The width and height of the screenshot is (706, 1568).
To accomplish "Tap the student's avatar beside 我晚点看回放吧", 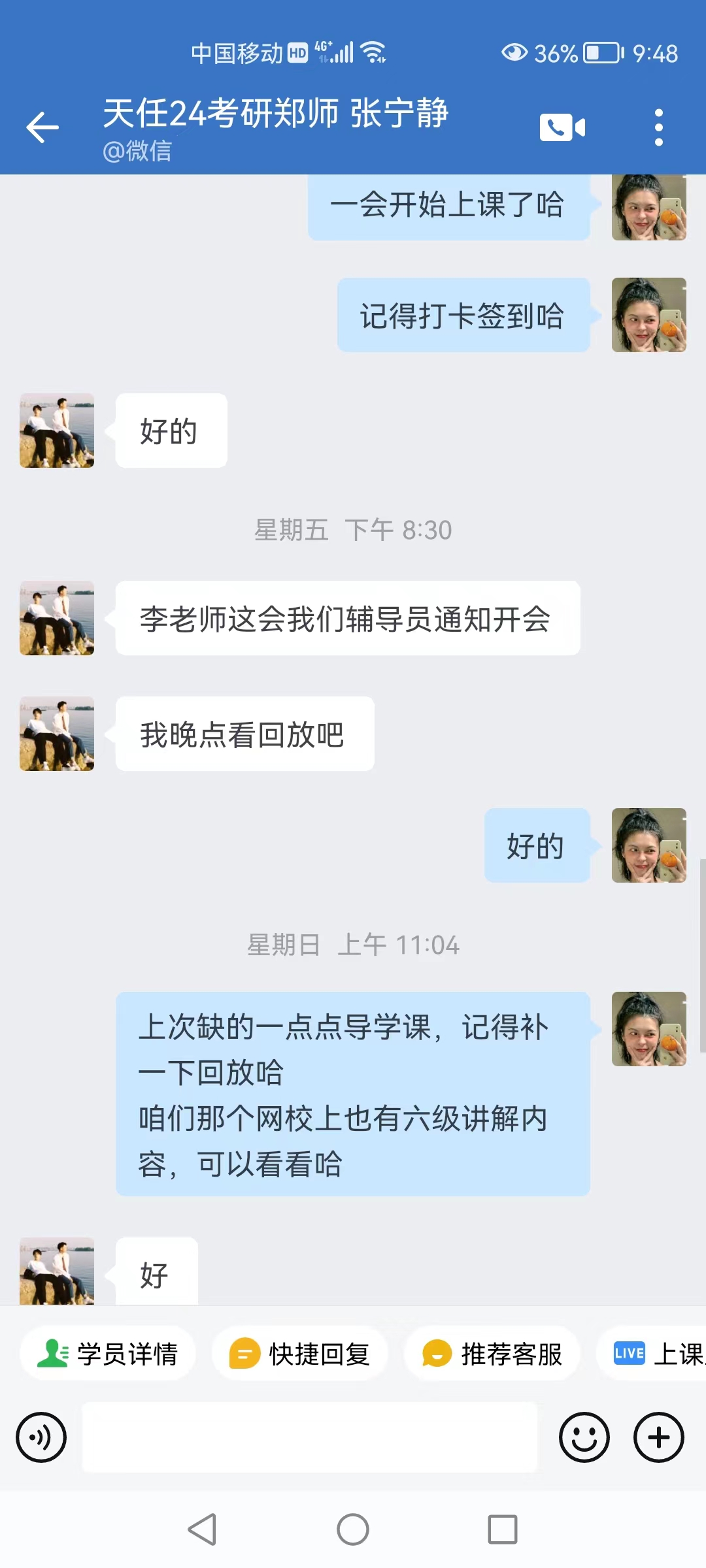I will [57, 734].
